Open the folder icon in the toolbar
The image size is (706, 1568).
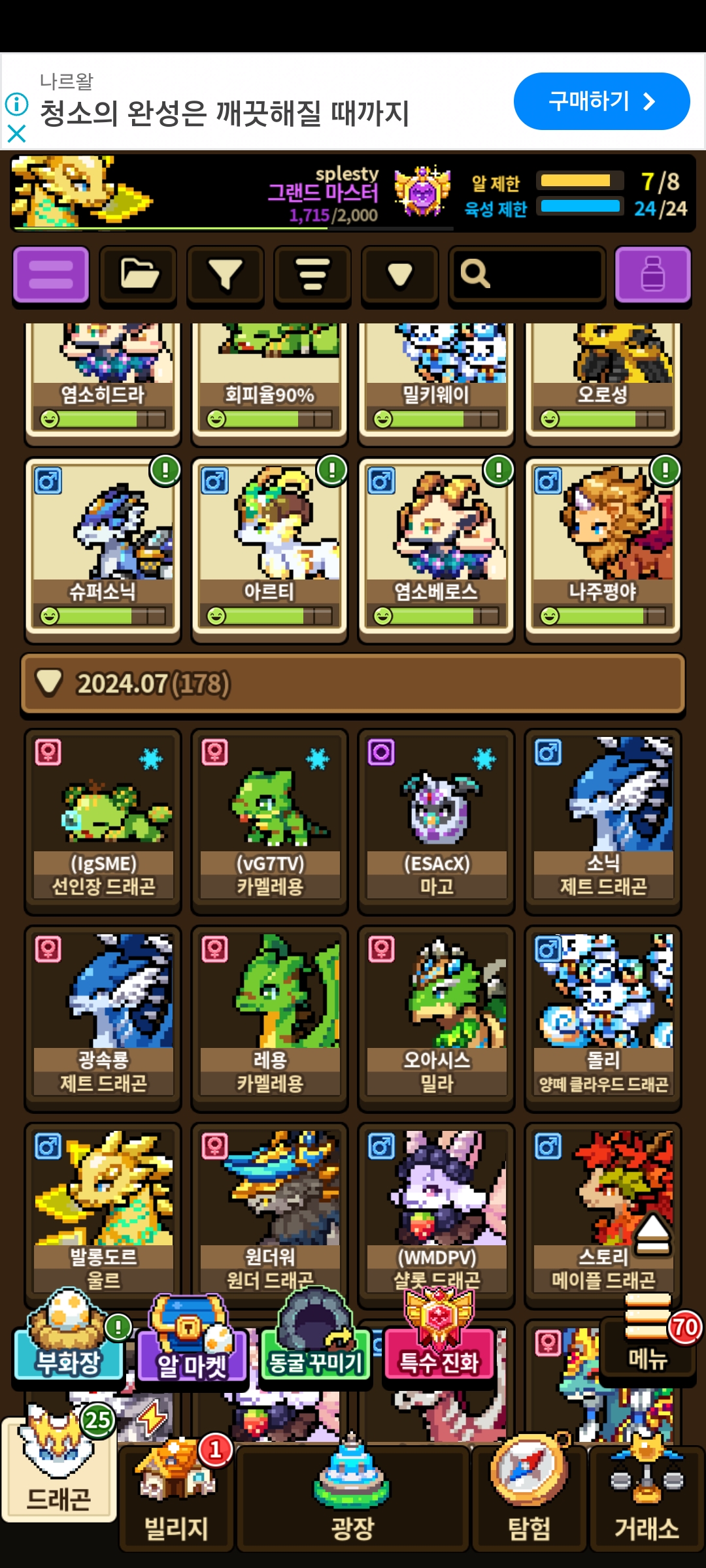point(138,274)
